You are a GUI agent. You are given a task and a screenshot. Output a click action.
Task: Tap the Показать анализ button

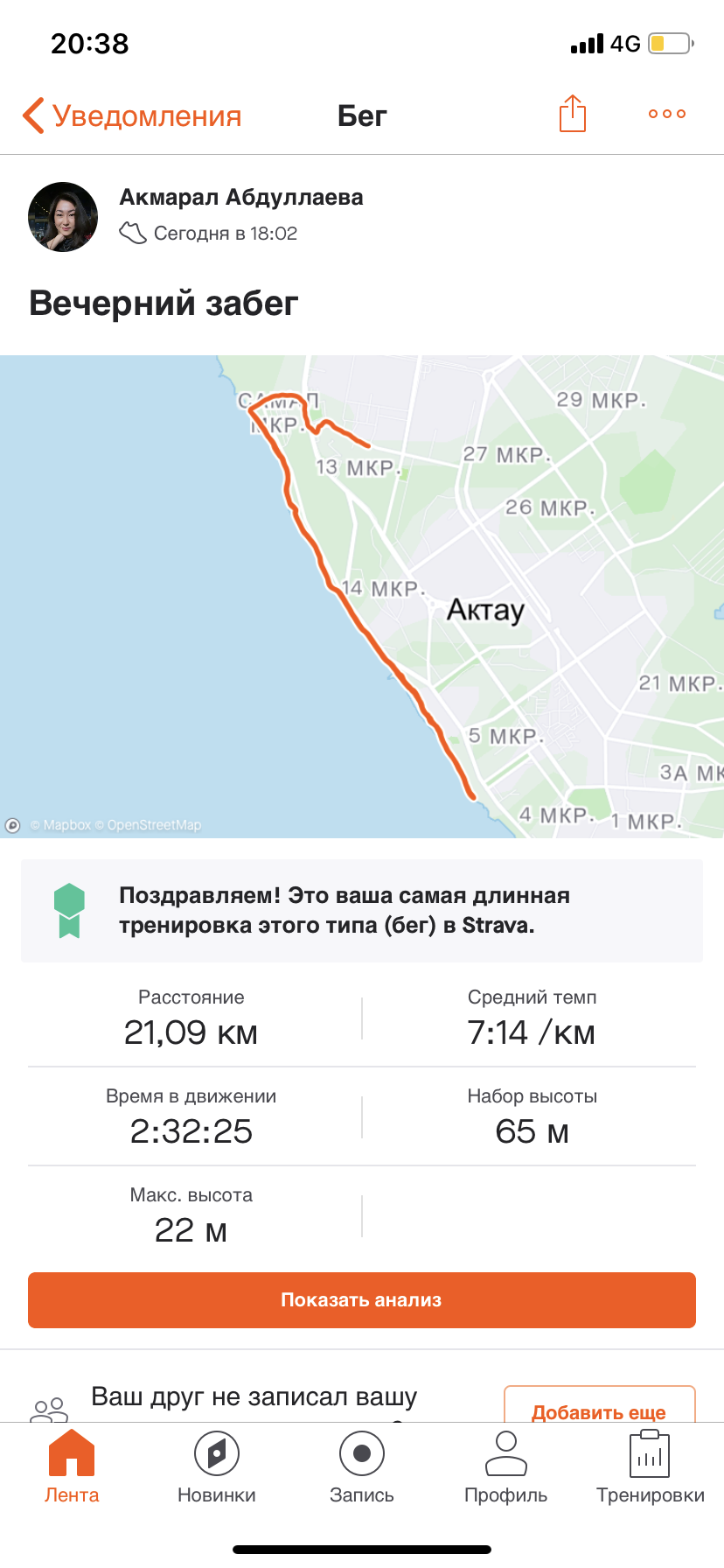coord(362,1299)
